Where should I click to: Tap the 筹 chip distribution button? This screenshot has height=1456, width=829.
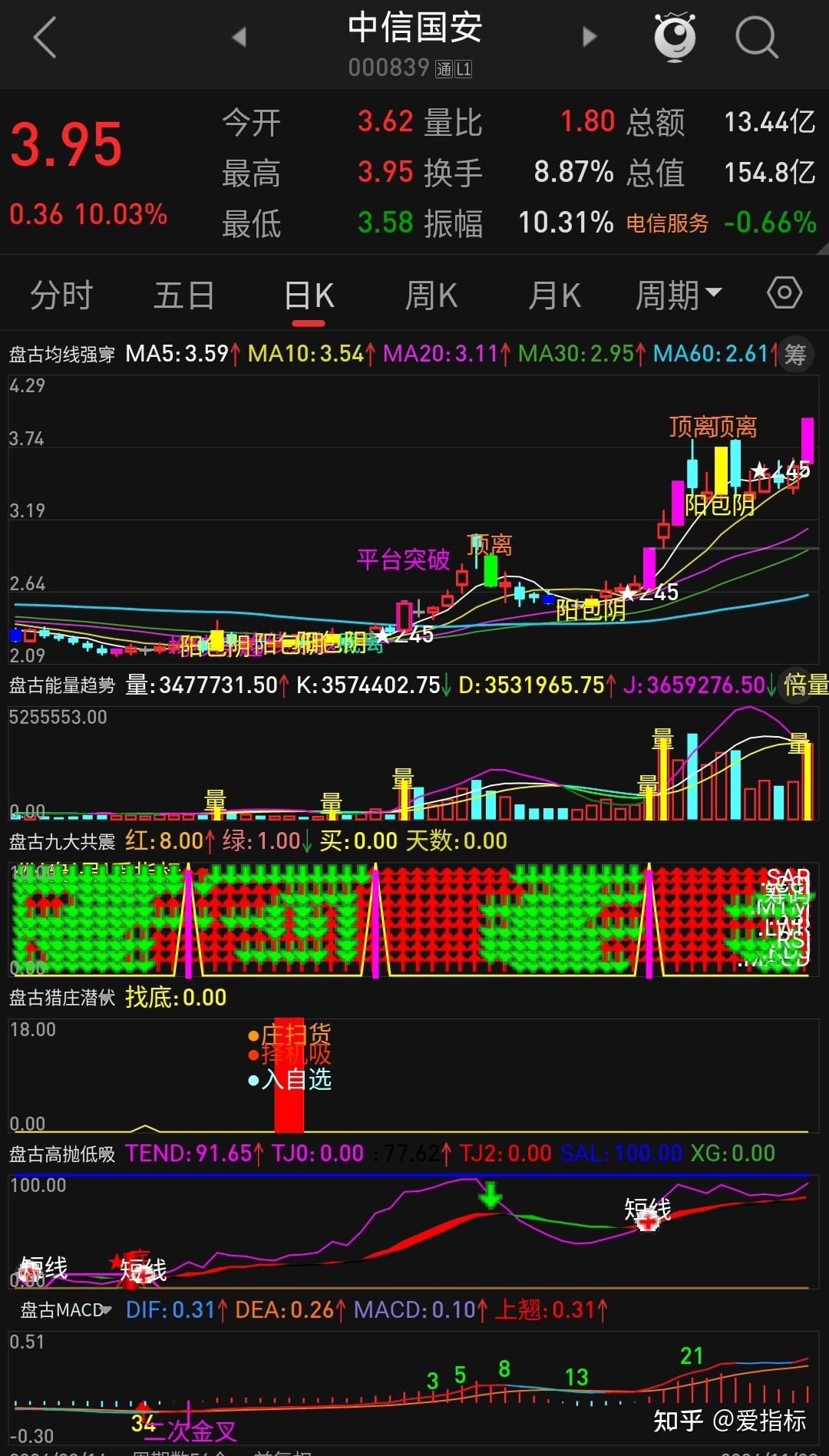coord(796,355)
